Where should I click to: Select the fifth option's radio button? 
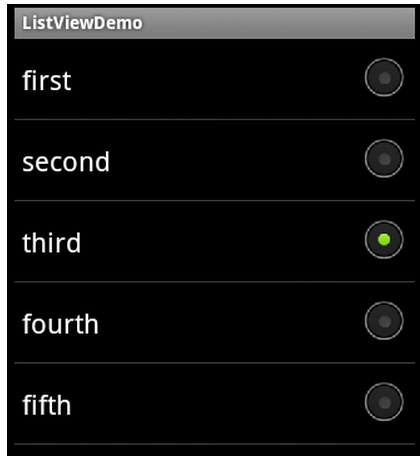coord(384,402)
